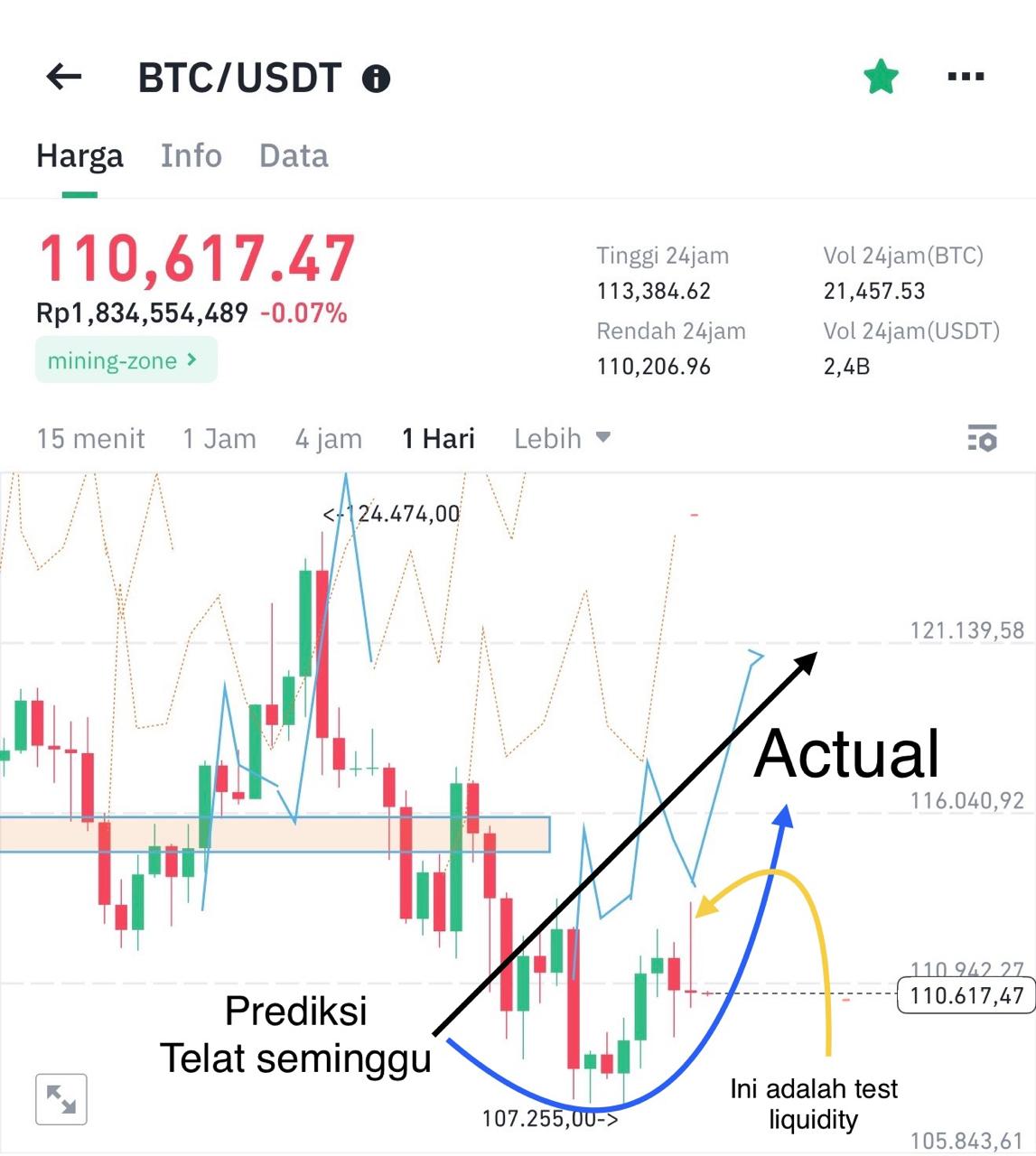Viewport: 1036px width, 1156px height.
Task: Open BTC/USDT info icon
Action: pyautogui.click(x=376, y=79)
